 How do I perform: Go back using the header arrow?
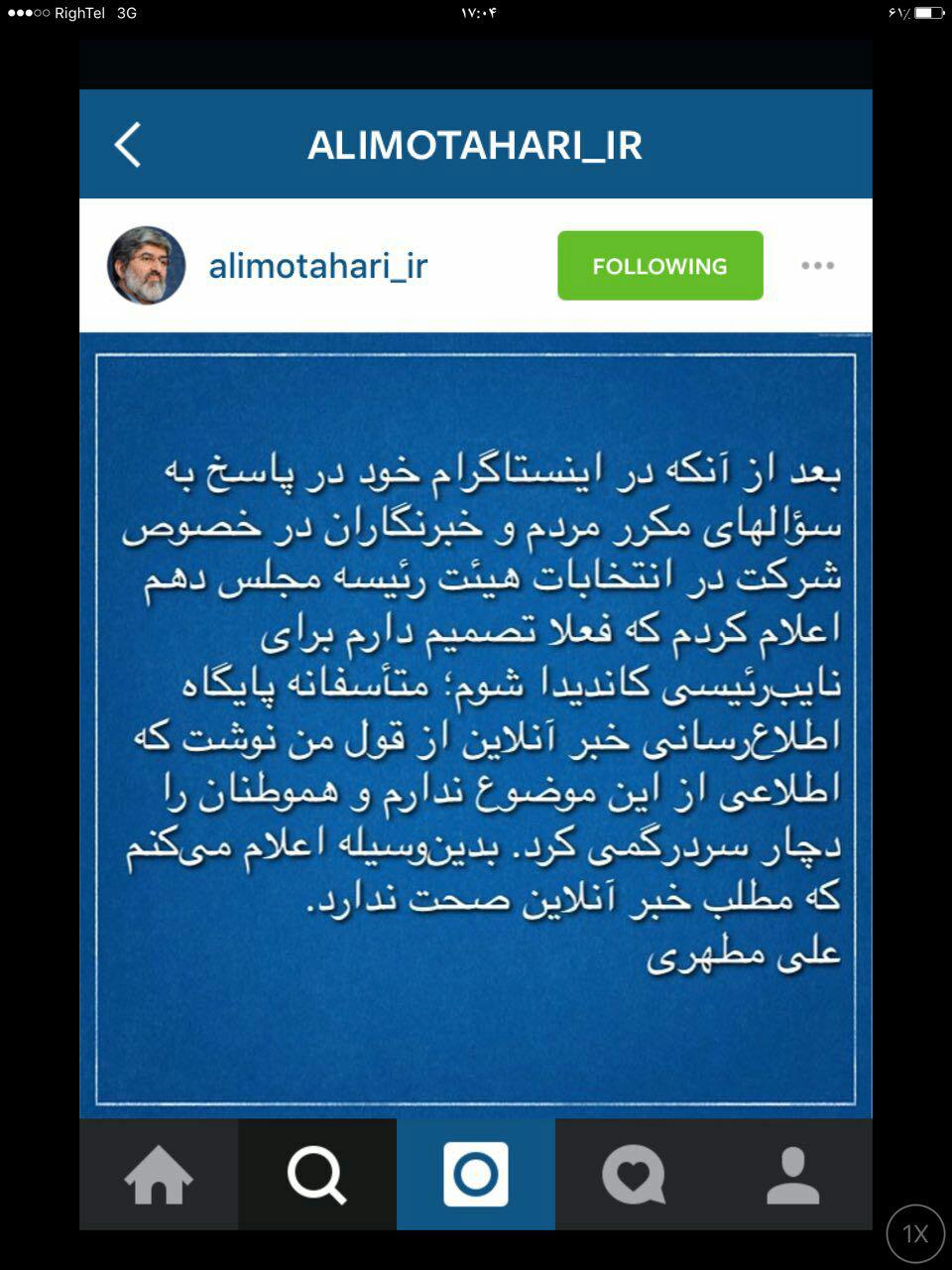(x=128, y=145)
